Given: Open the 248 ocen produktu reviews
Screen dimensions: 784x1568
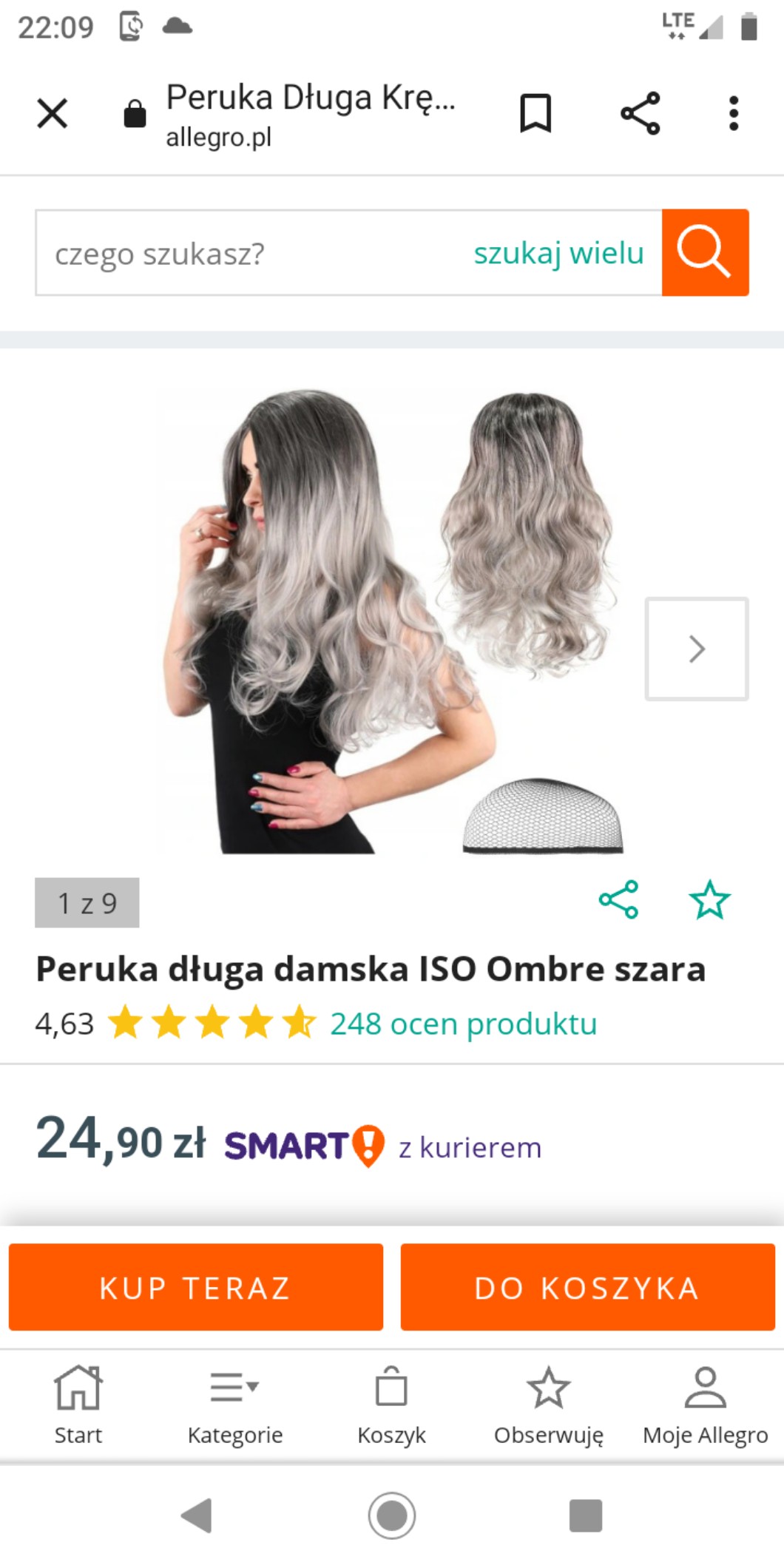Looking at the screenshot, I should pyautogui.click(x=463, y=1024).
